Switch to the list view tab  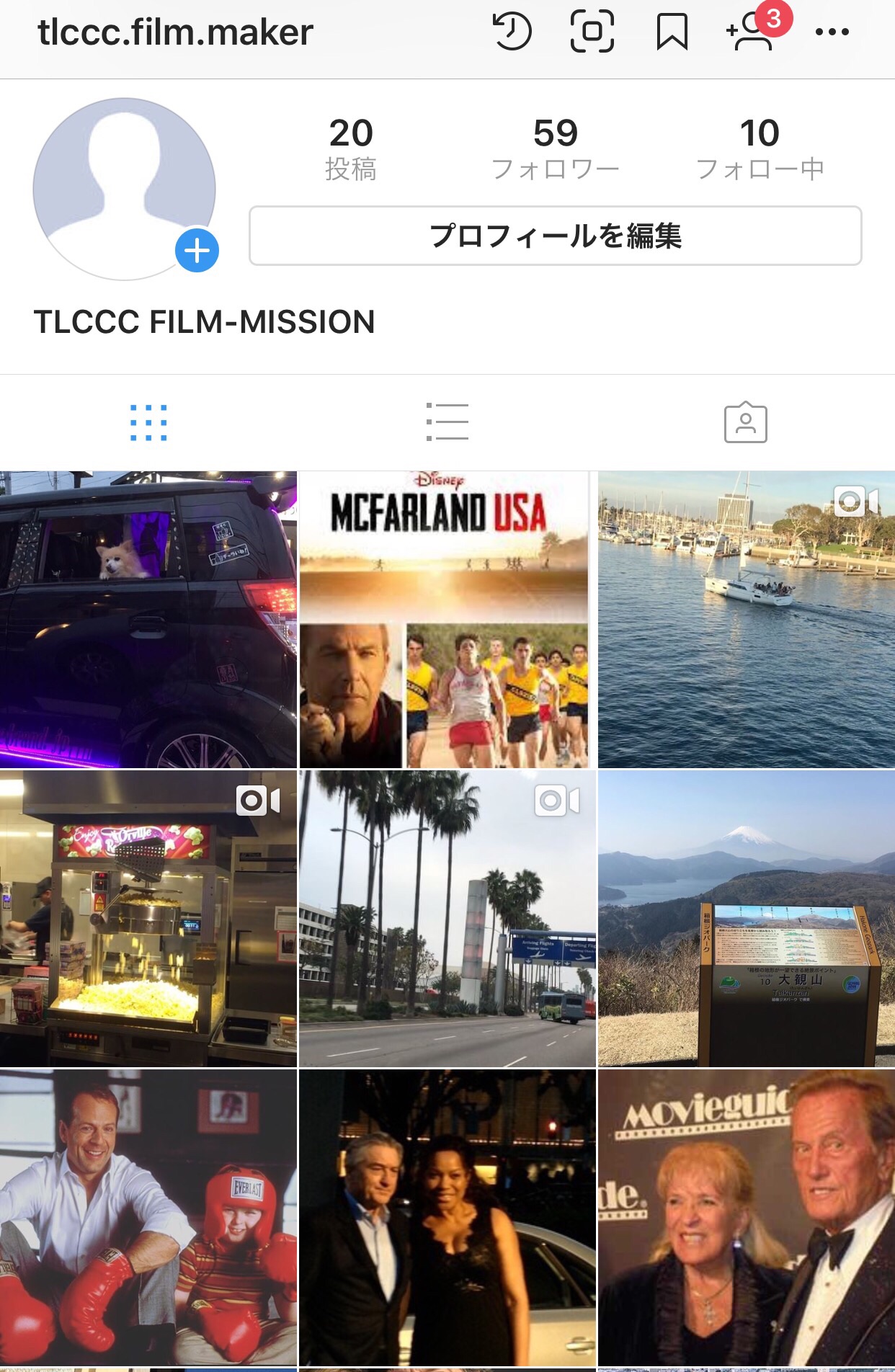447,422
